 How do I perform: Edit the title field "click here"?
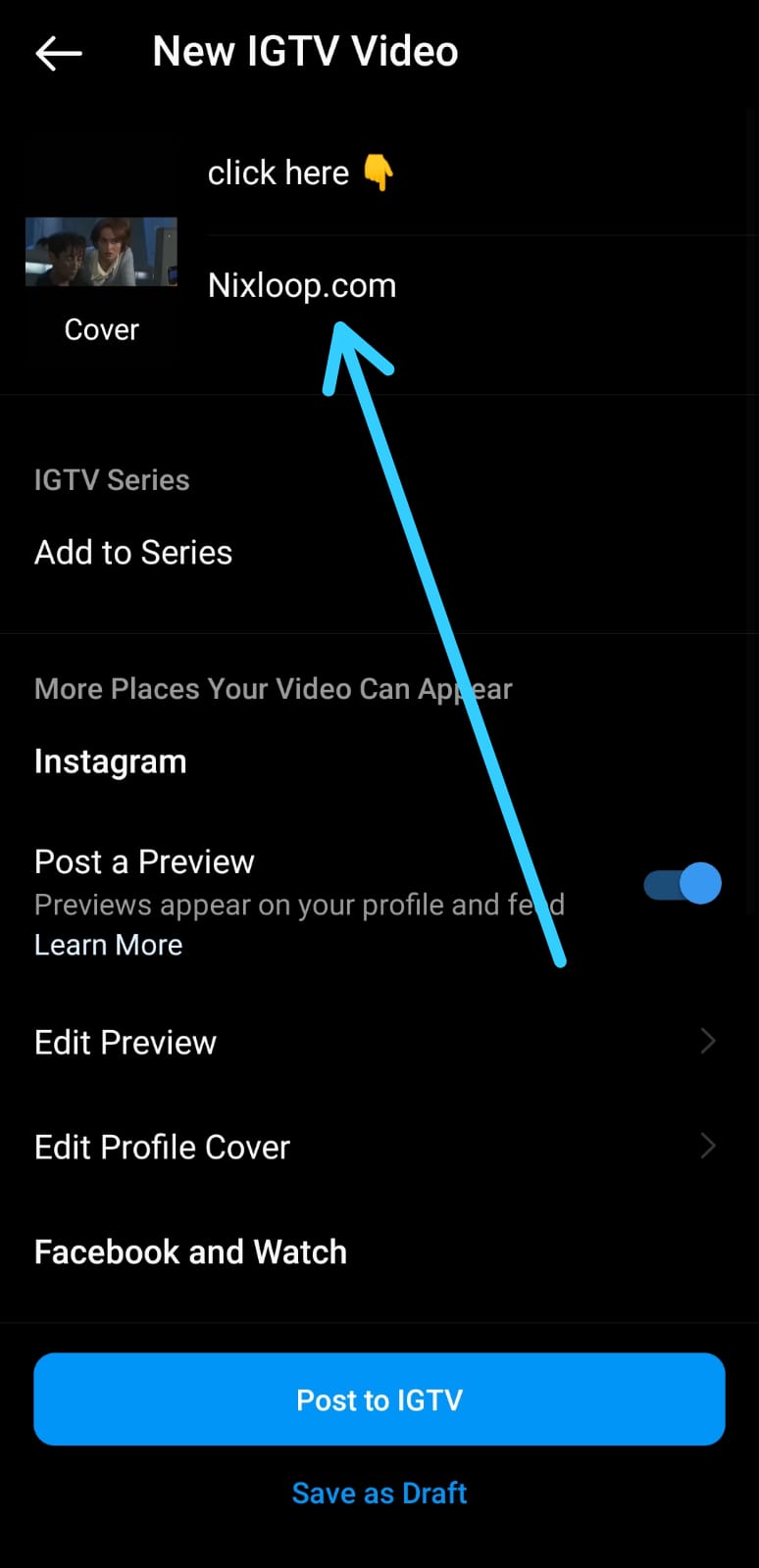[x=481, y=173]
